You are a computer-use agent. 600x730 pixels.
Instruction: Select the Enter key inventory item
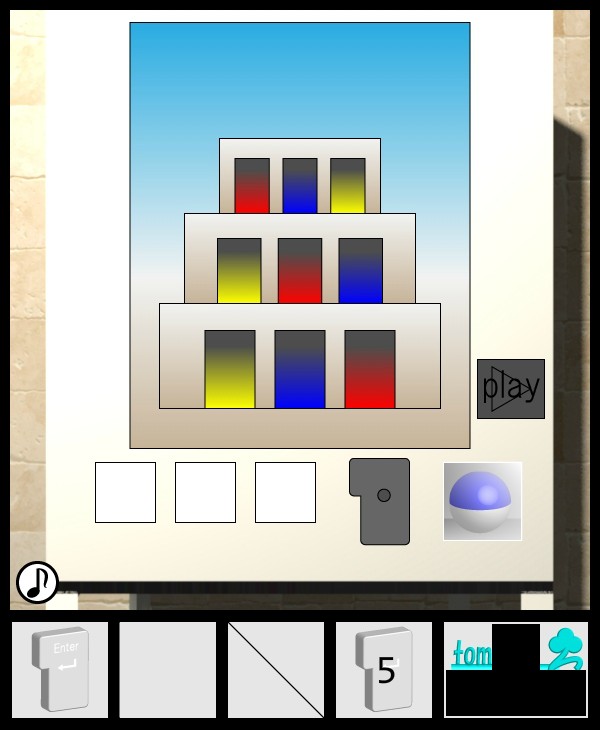(x=60, y=669)
